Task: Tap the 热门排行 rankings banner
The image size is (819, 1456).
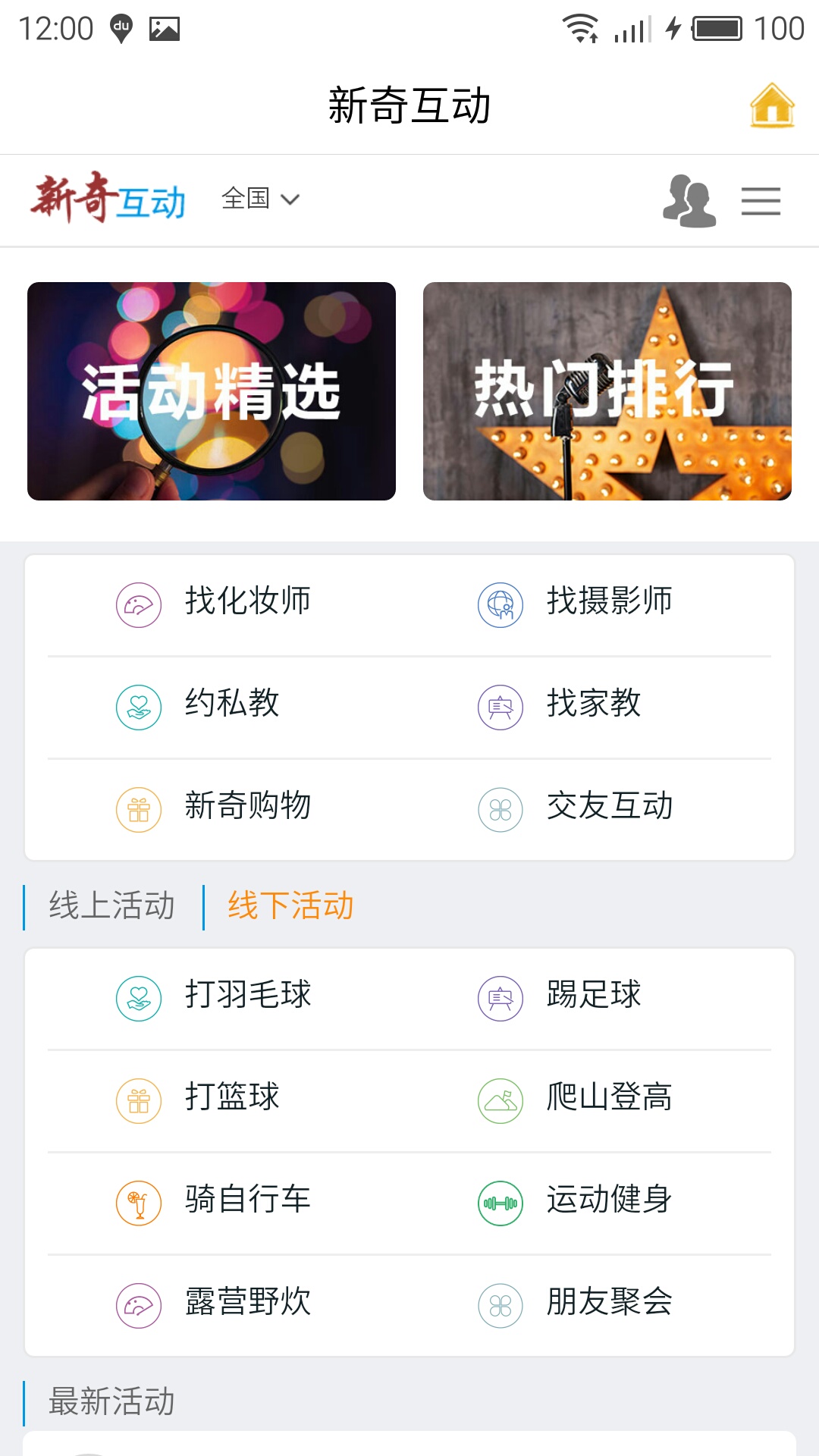Action: [607, 391]
